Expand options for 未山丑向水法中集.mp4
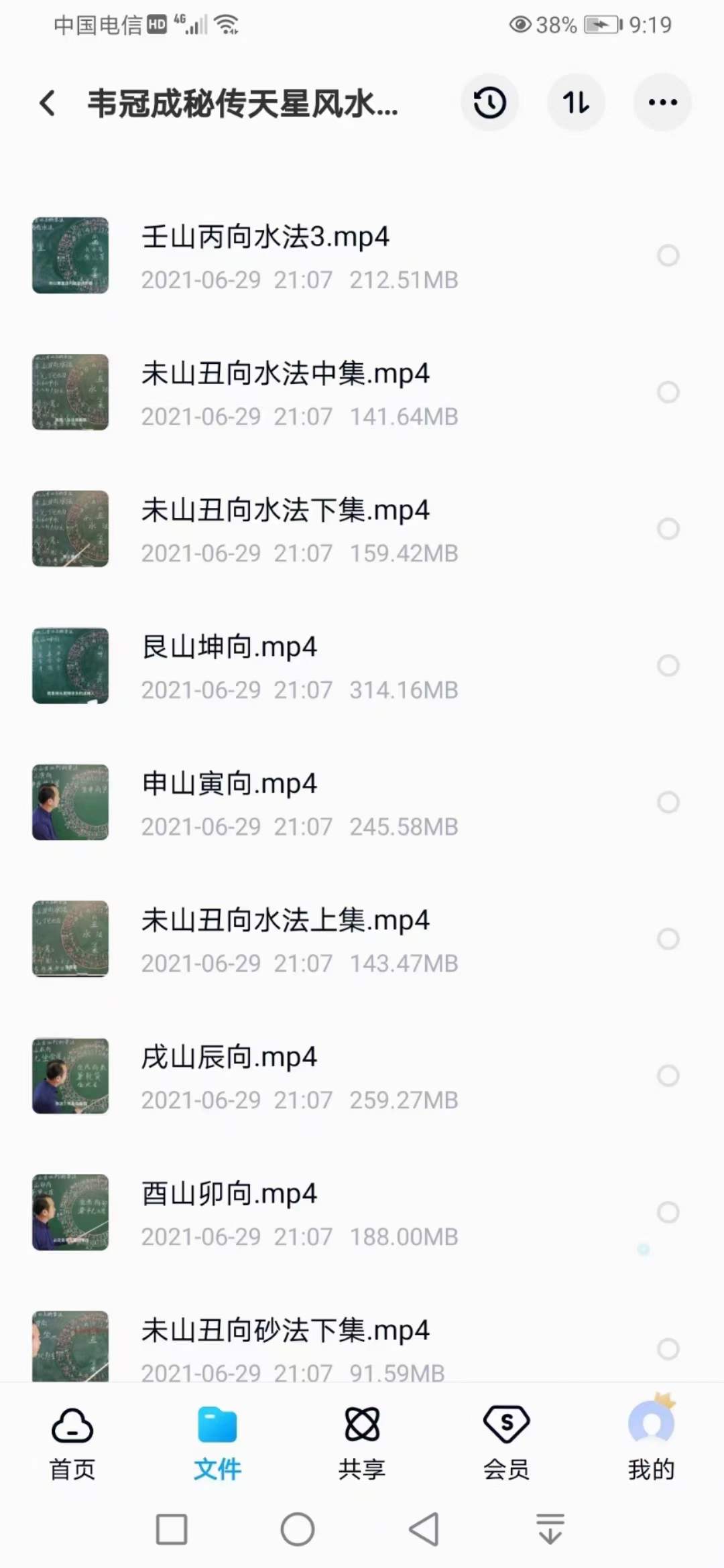This screenshot has width=724, height=1568. coord(668,393)
